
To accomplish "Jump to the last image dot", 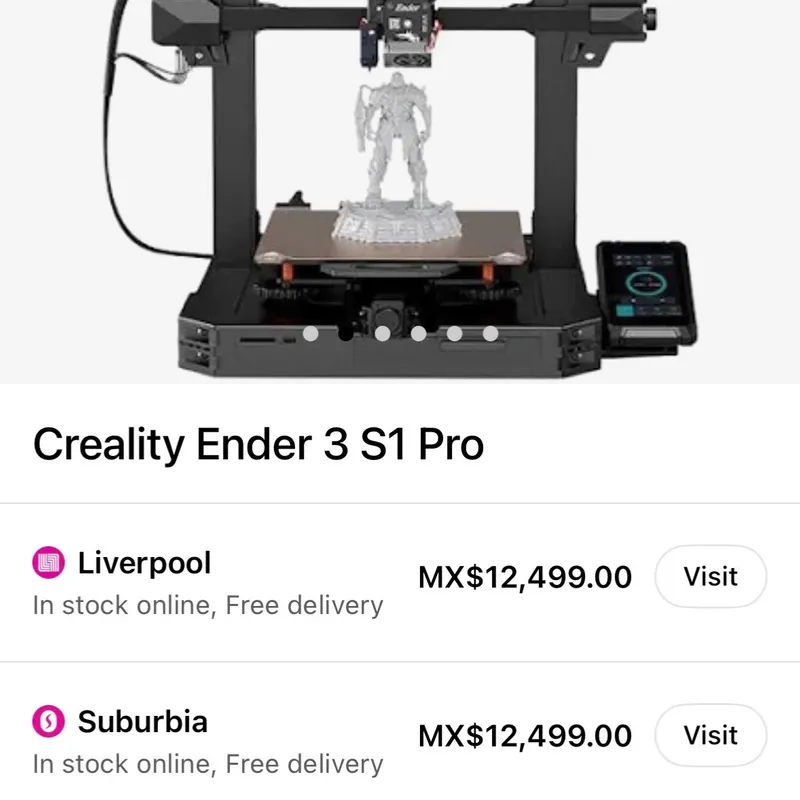I will coord(490,334).
